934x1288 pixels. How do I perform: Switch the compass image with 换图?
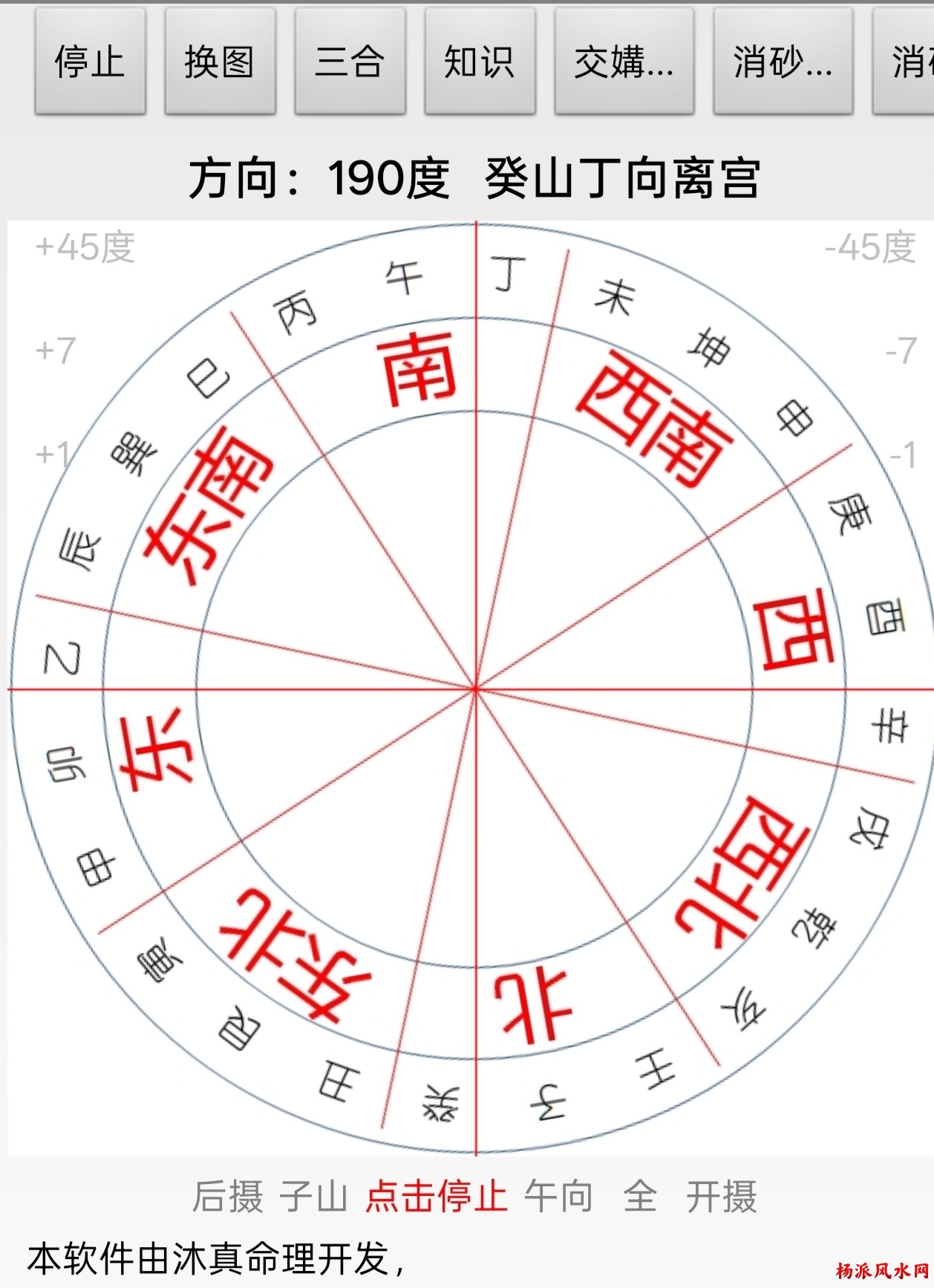pyautogui.click(x=220, y=62)
